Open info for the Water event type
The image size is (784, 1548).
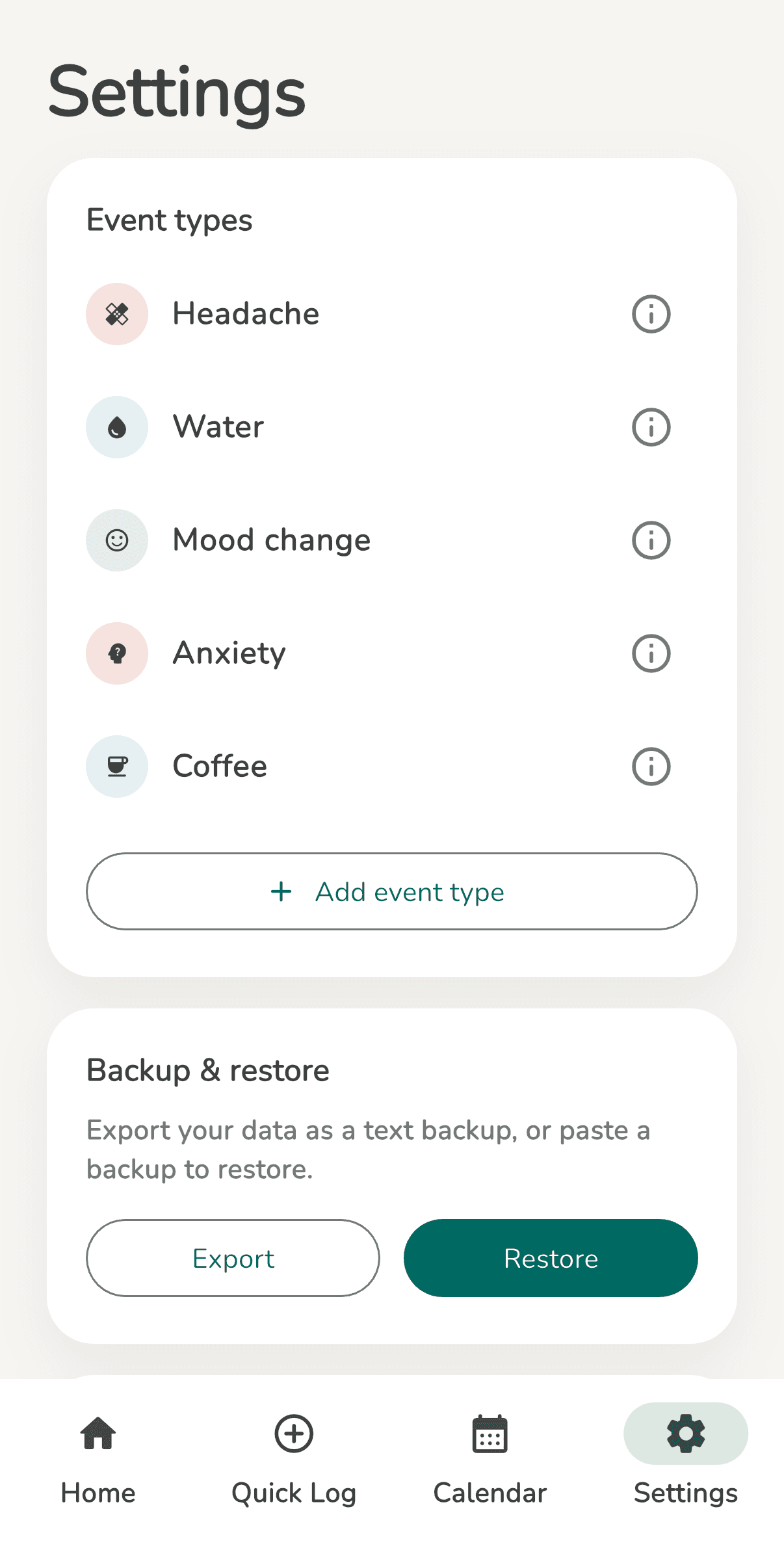coord(651,426)
